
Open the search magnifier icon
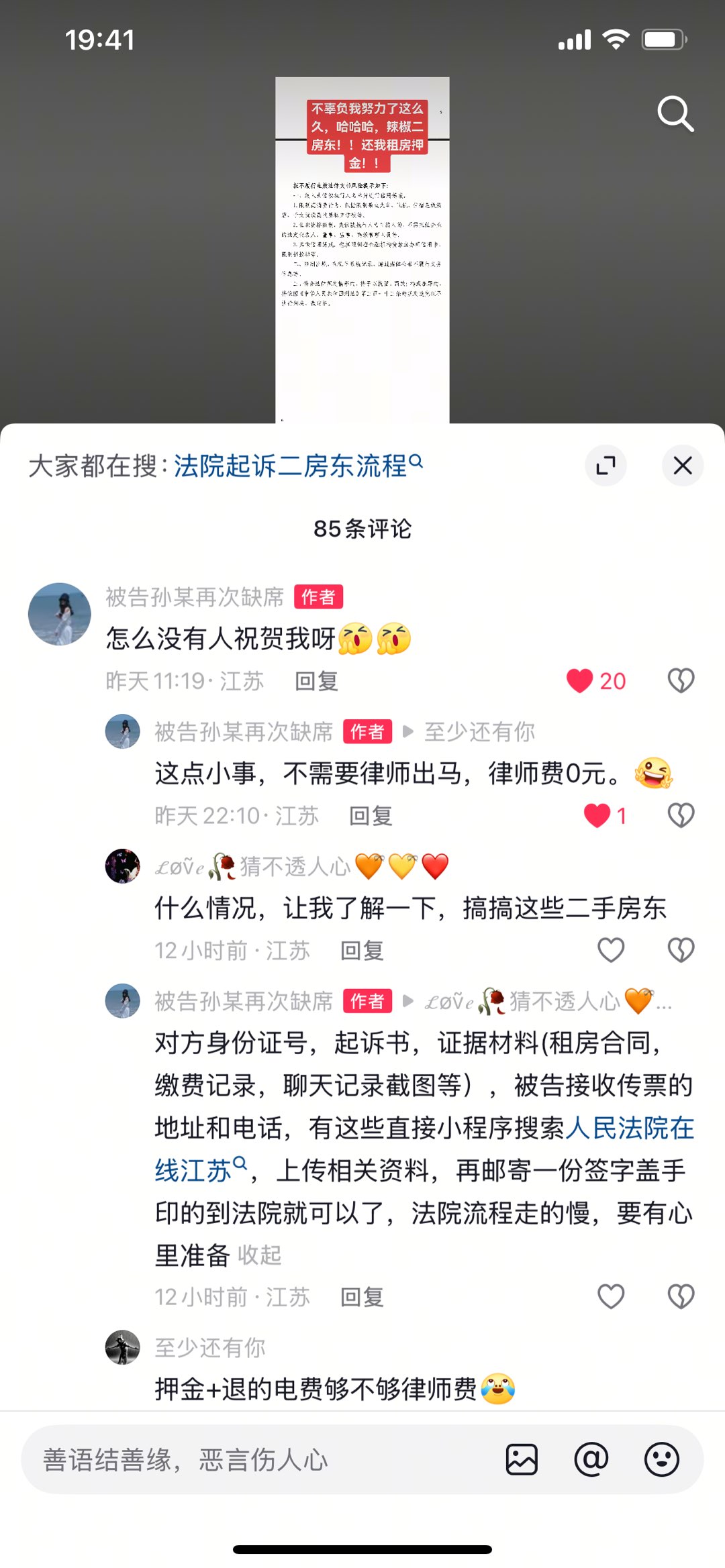tap(675, 114)
